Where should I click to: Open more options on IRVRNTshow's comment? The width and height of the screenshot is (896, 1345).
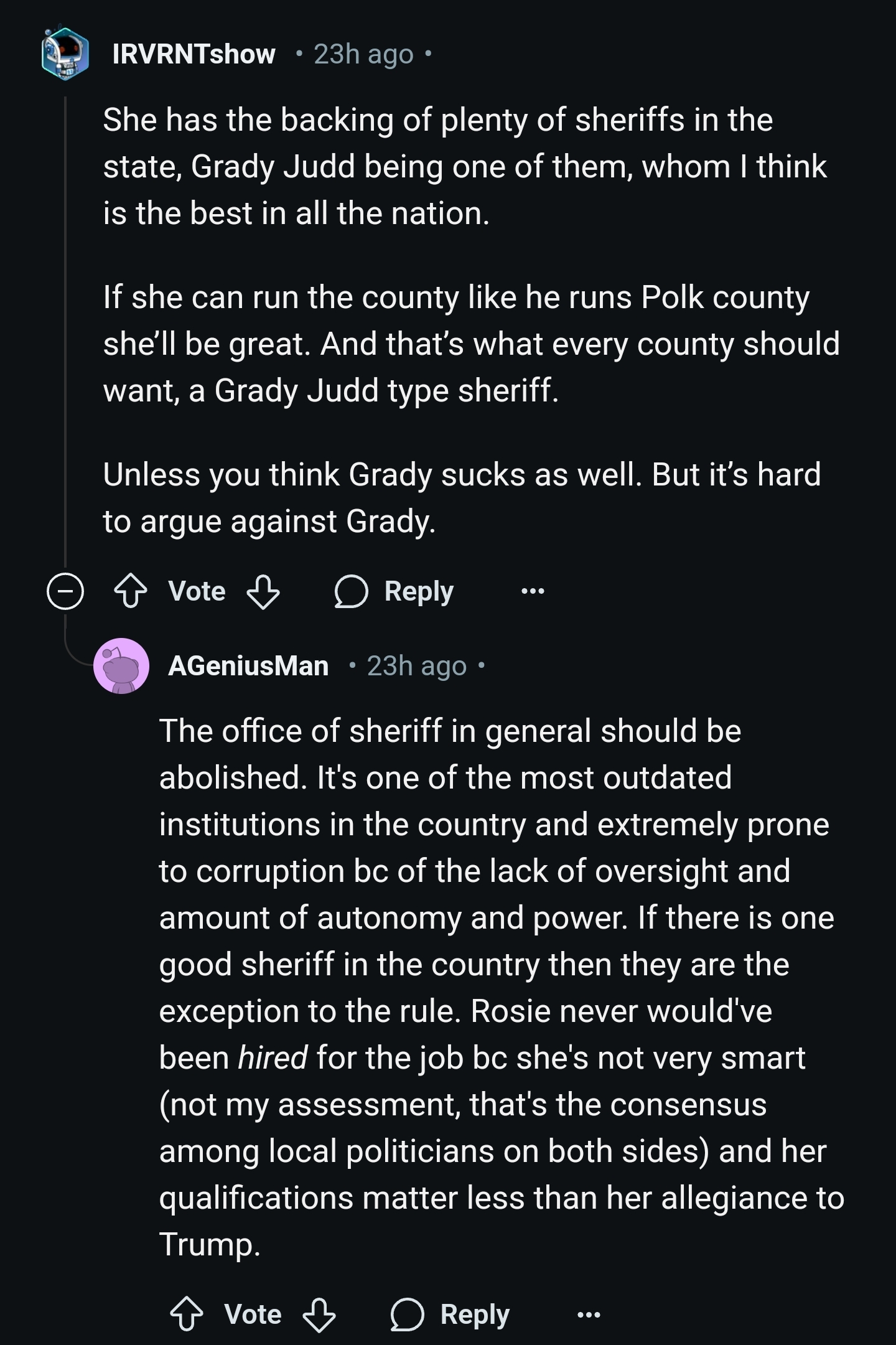pyautogui.click(x=533, y=591)
